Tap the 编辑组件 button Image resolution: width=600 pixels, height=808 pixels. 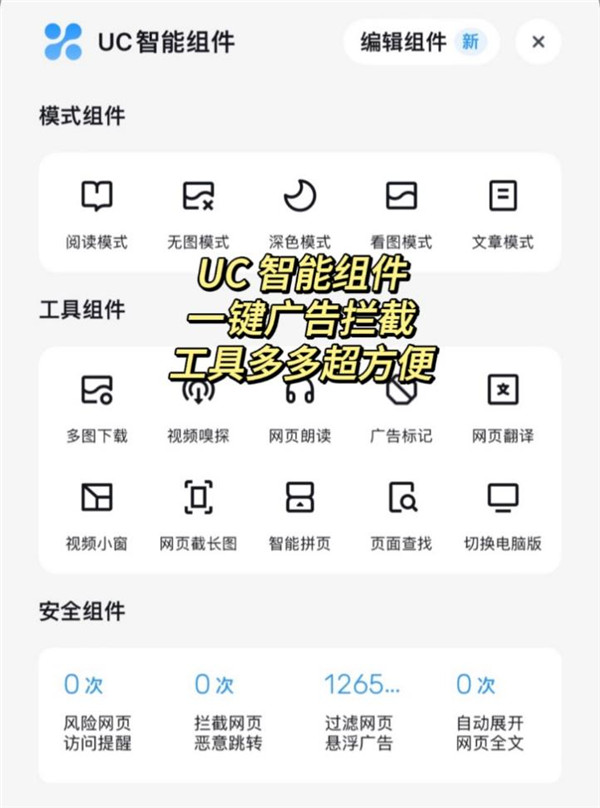[421, 42]
